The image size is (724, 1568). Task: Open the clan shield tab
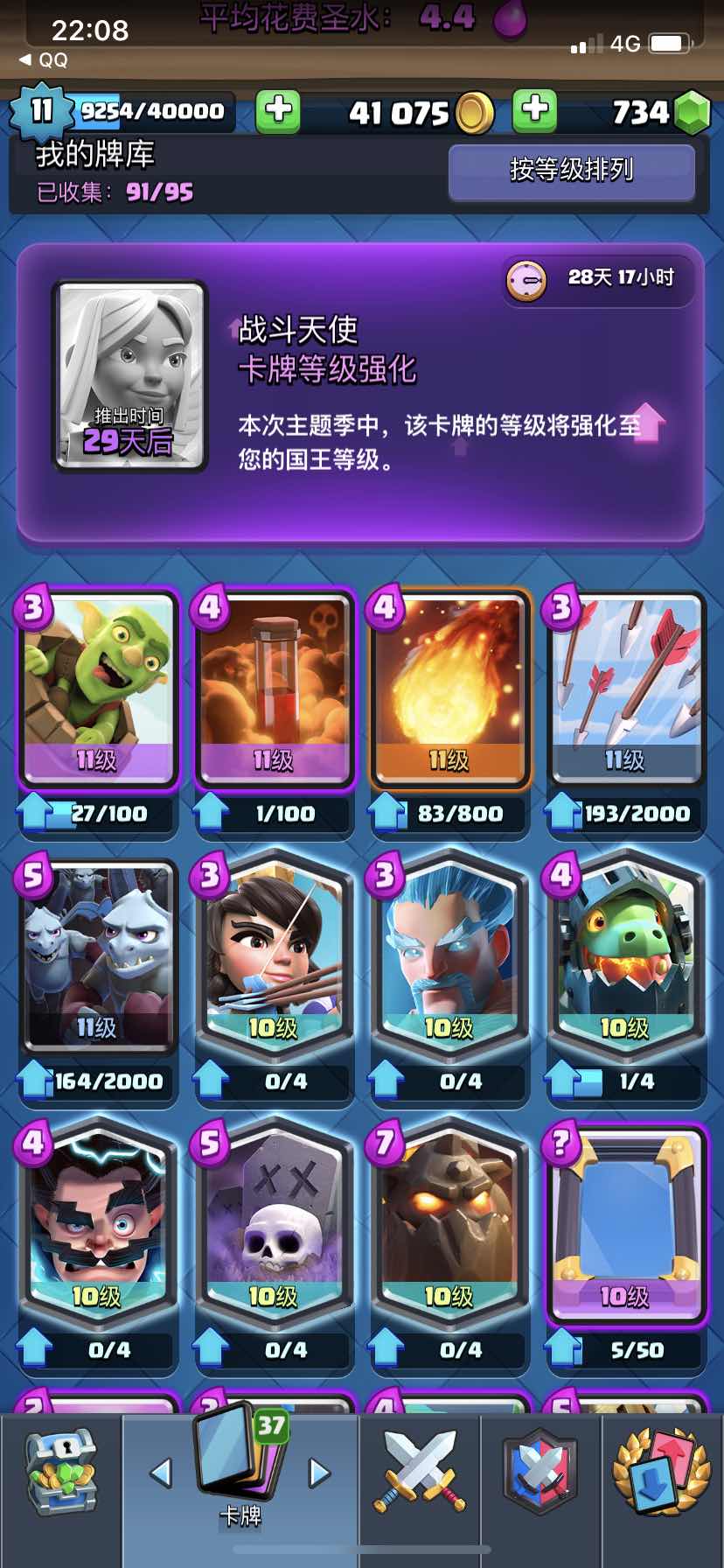coord(540,1474)
